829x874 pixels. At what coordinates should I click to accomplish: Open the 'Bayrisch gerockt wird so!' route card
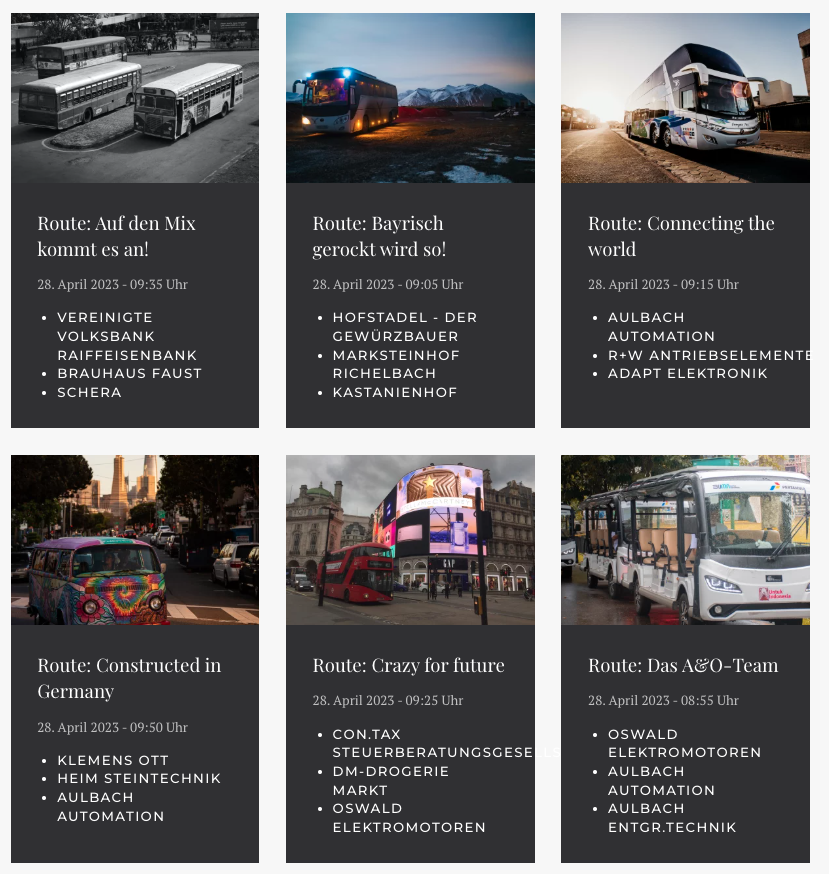point(378,236)
